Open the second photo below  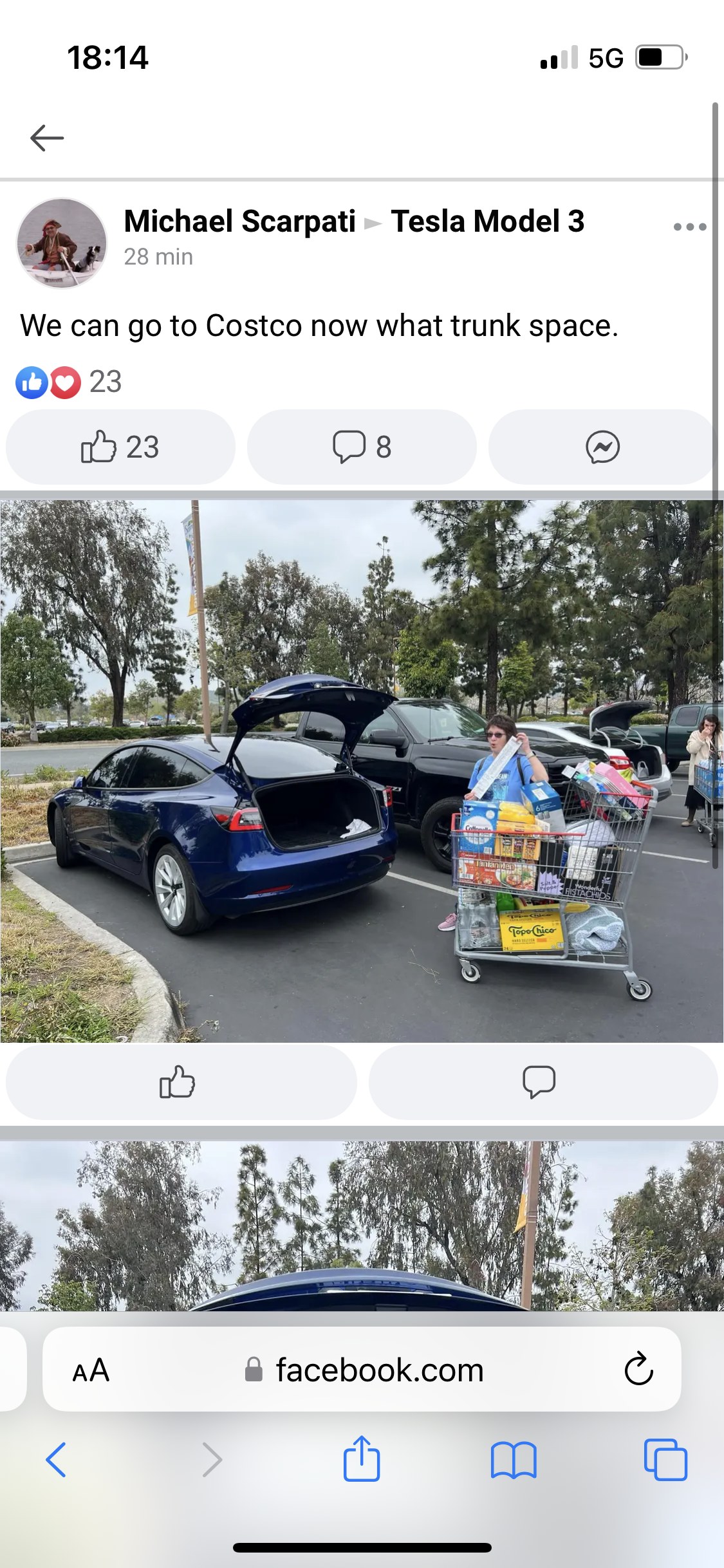[362, 1226]
